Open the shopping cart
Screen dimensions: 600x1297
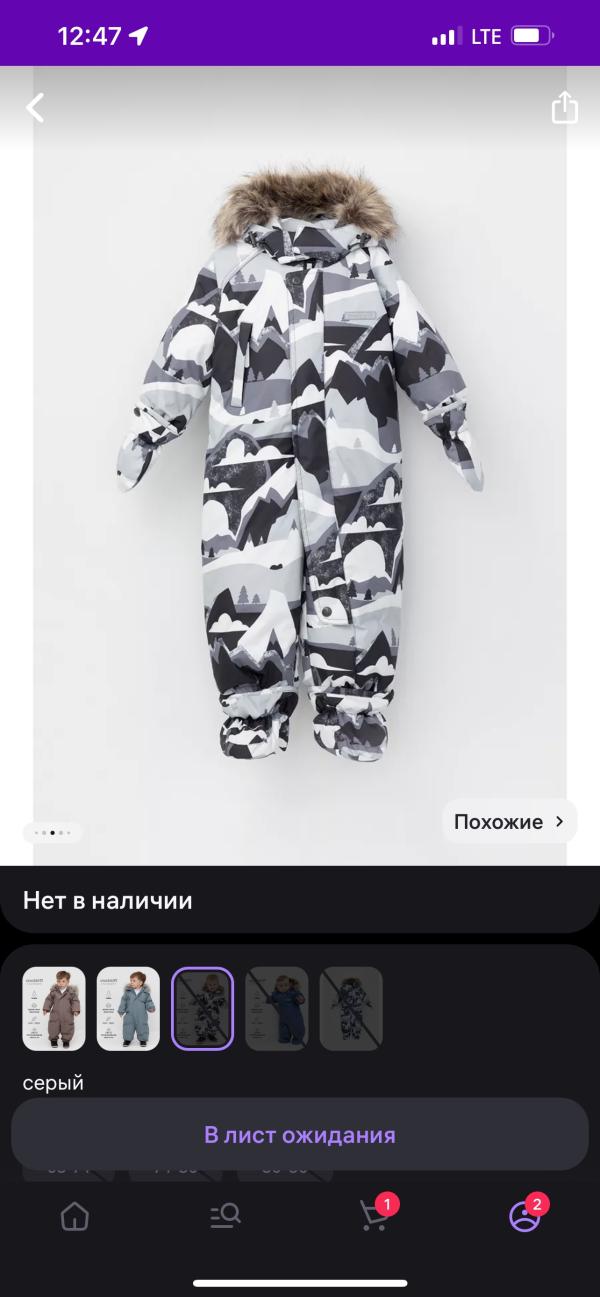coord(374,1216)
